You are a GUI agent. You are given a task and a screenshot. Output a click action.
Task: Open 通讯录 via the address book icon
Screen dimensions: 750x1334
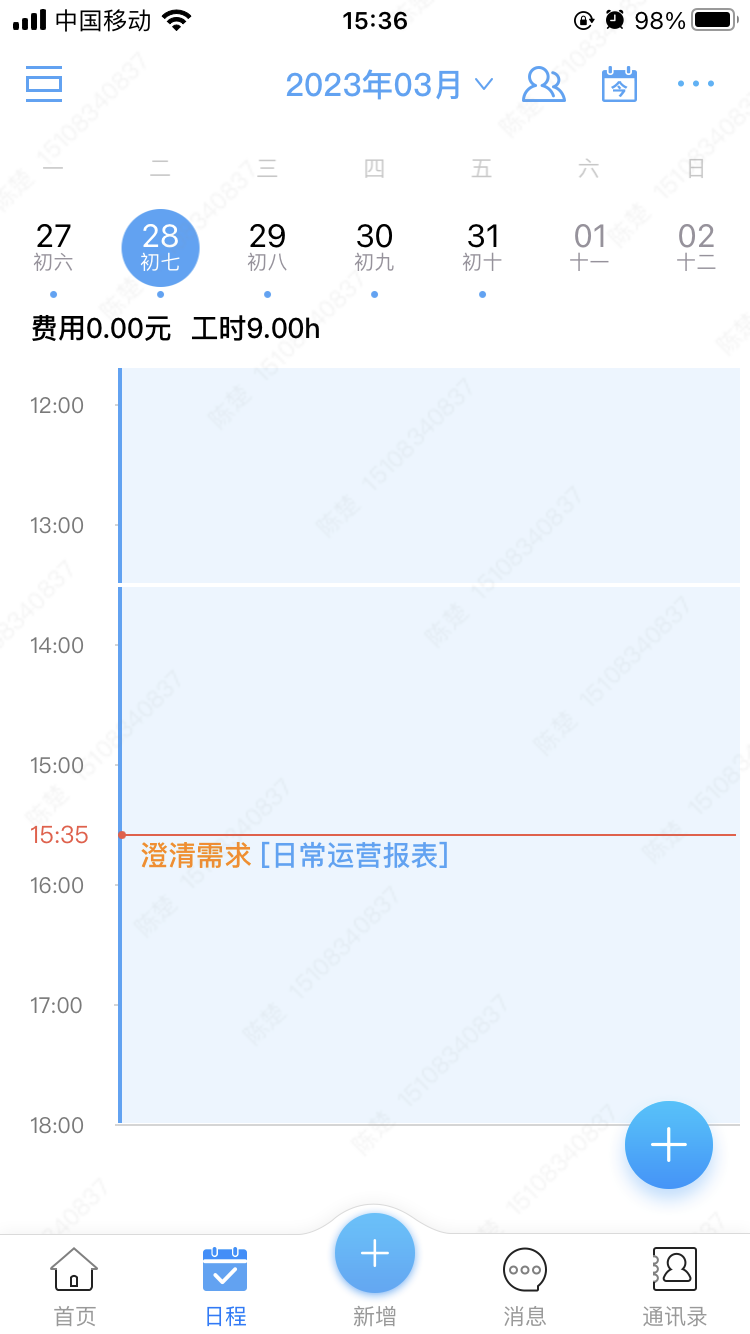674,1270
